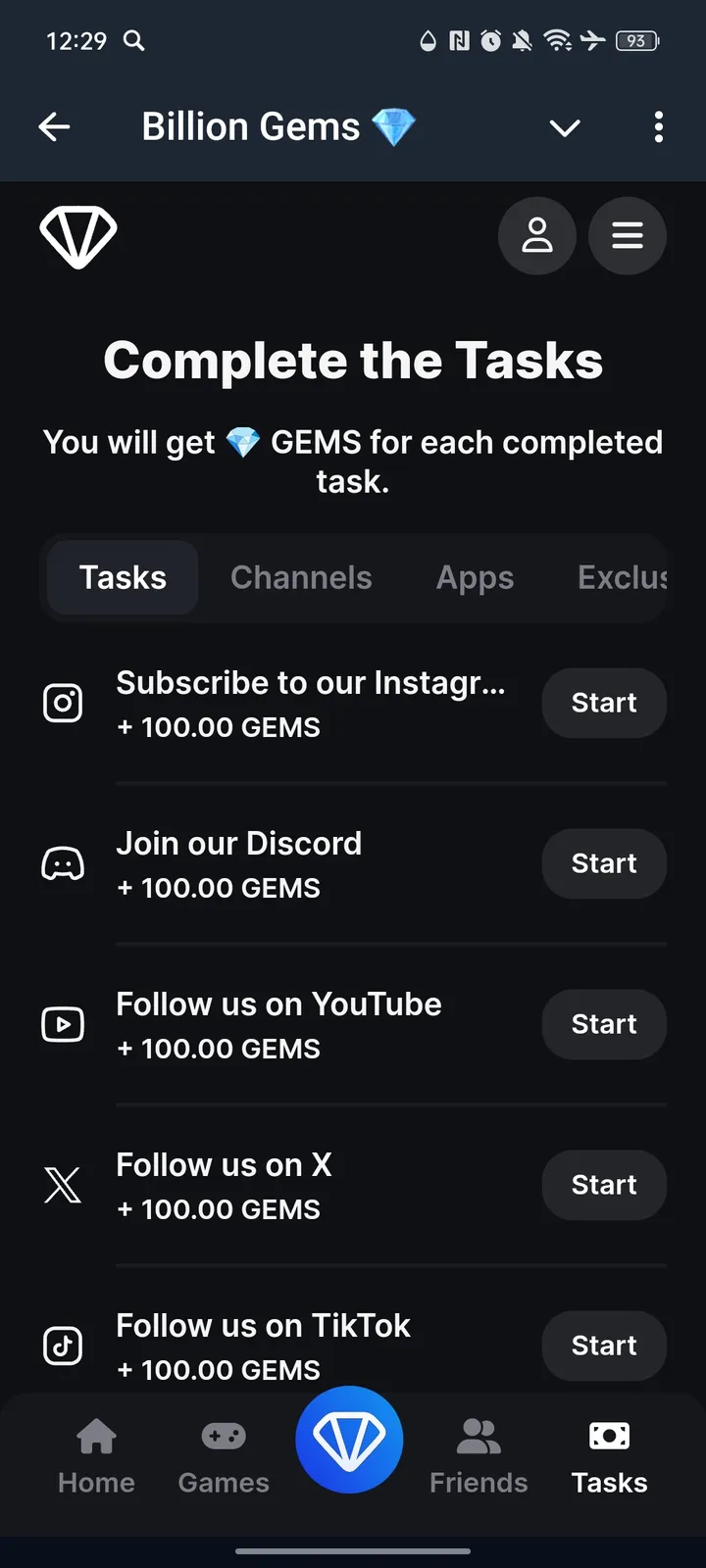Open the Instagram subscription task icon

click(63, 703)
